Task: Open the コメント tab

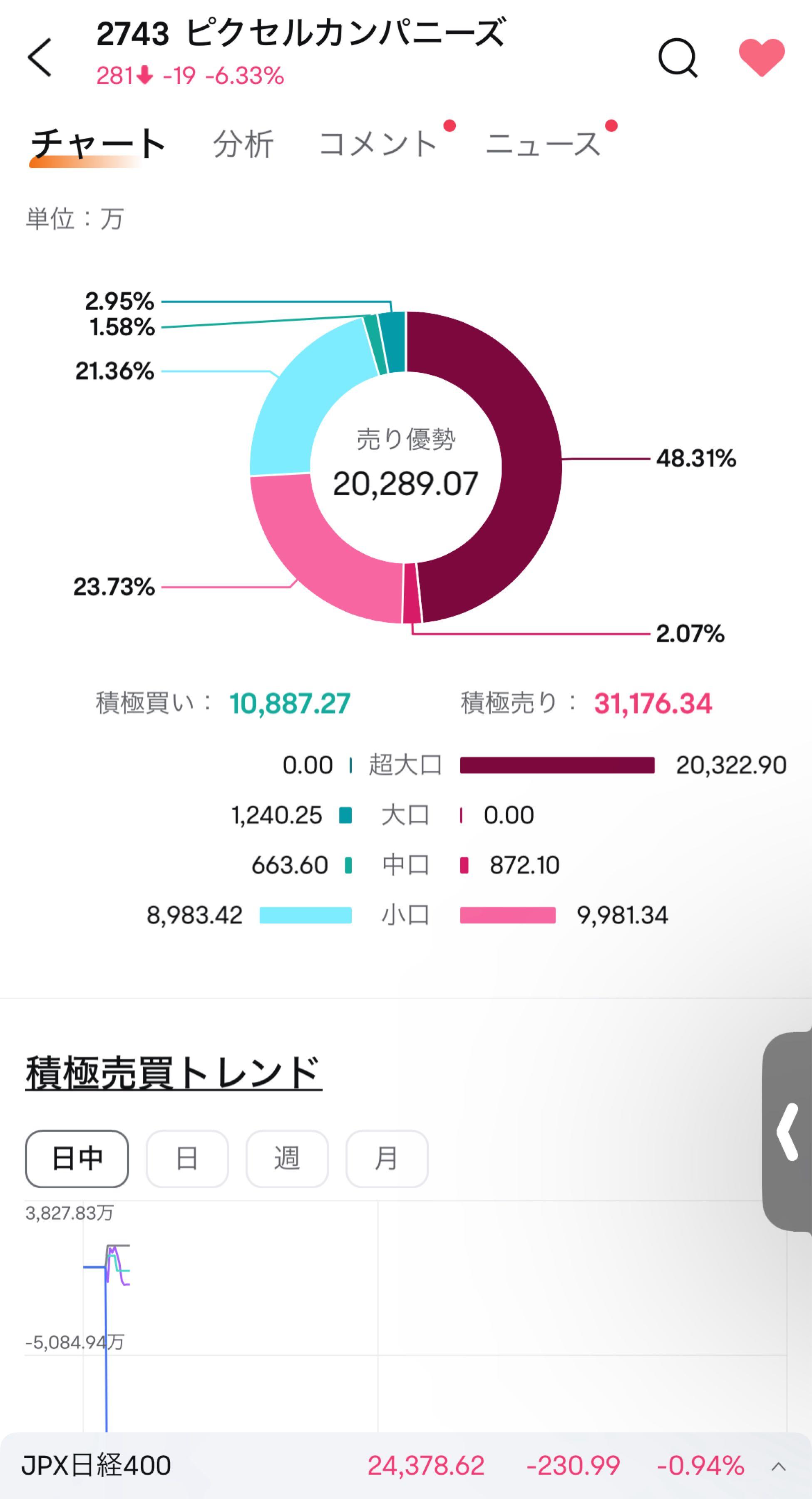Action: [376, 144]
